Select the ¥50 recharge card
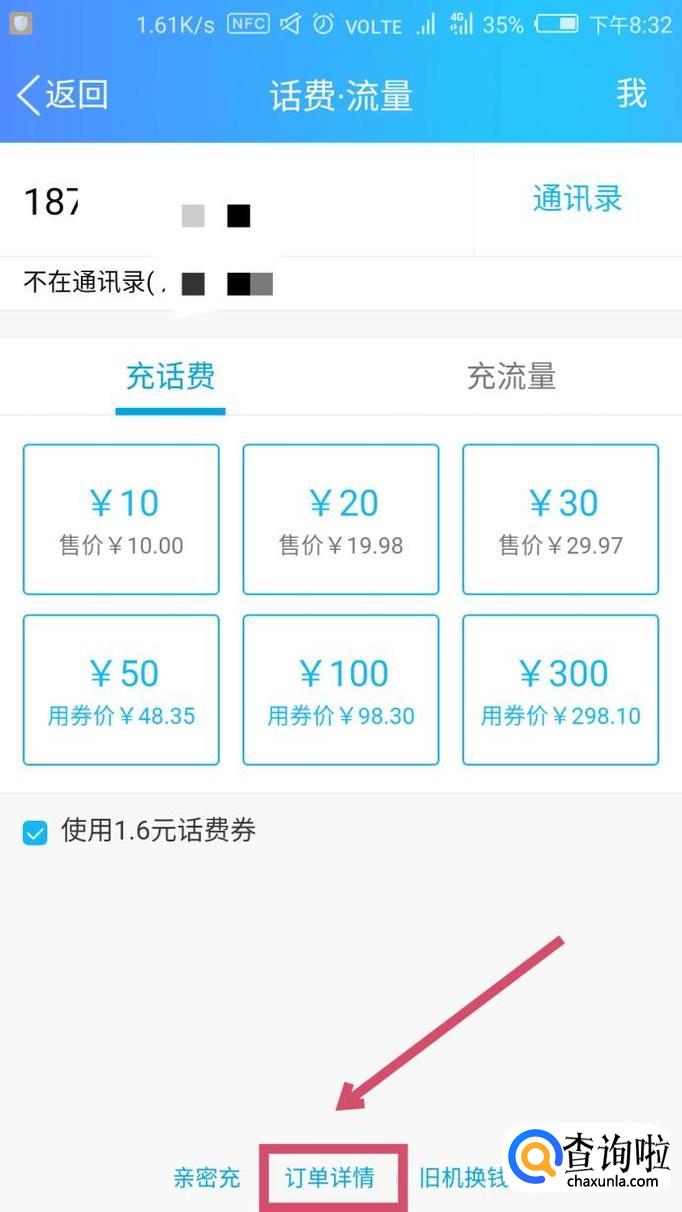The height and width of the screenshot is (1212, 682). click(121, 689)
